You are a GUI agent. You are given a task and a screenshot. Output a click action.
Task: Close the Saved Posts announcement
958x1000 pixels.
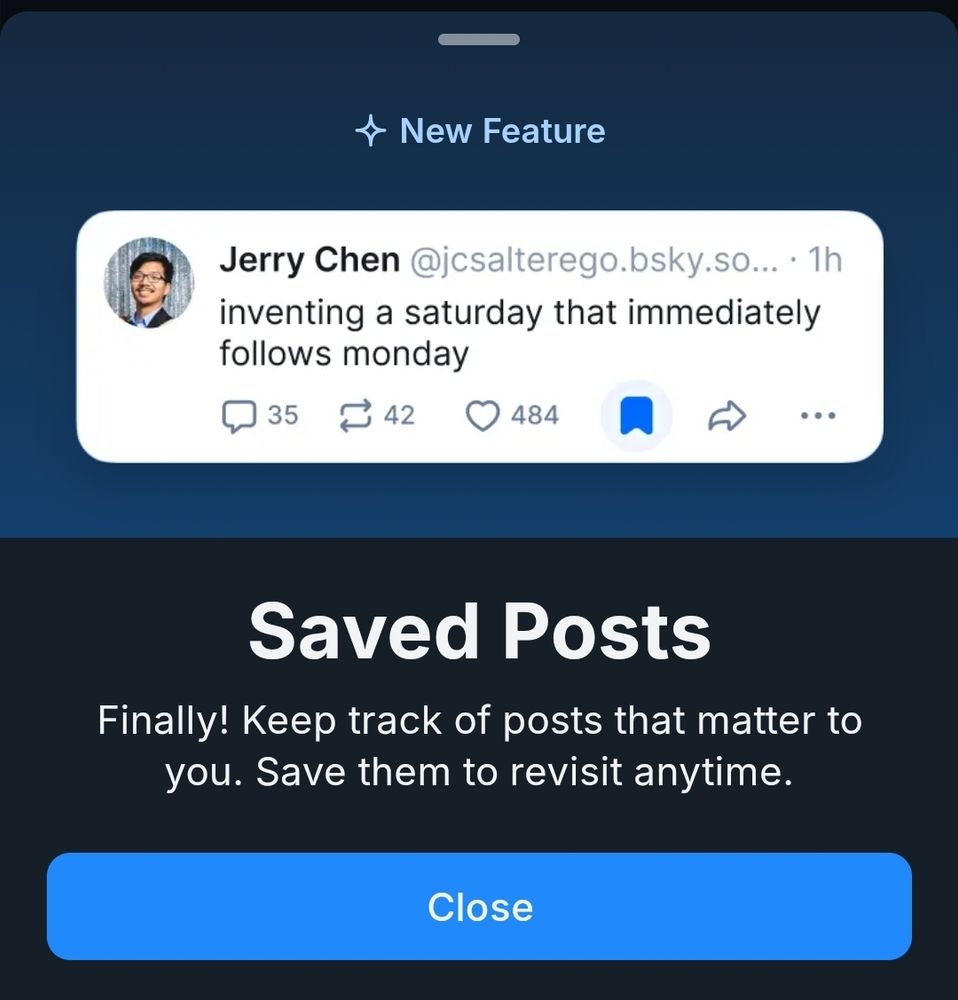479,906
